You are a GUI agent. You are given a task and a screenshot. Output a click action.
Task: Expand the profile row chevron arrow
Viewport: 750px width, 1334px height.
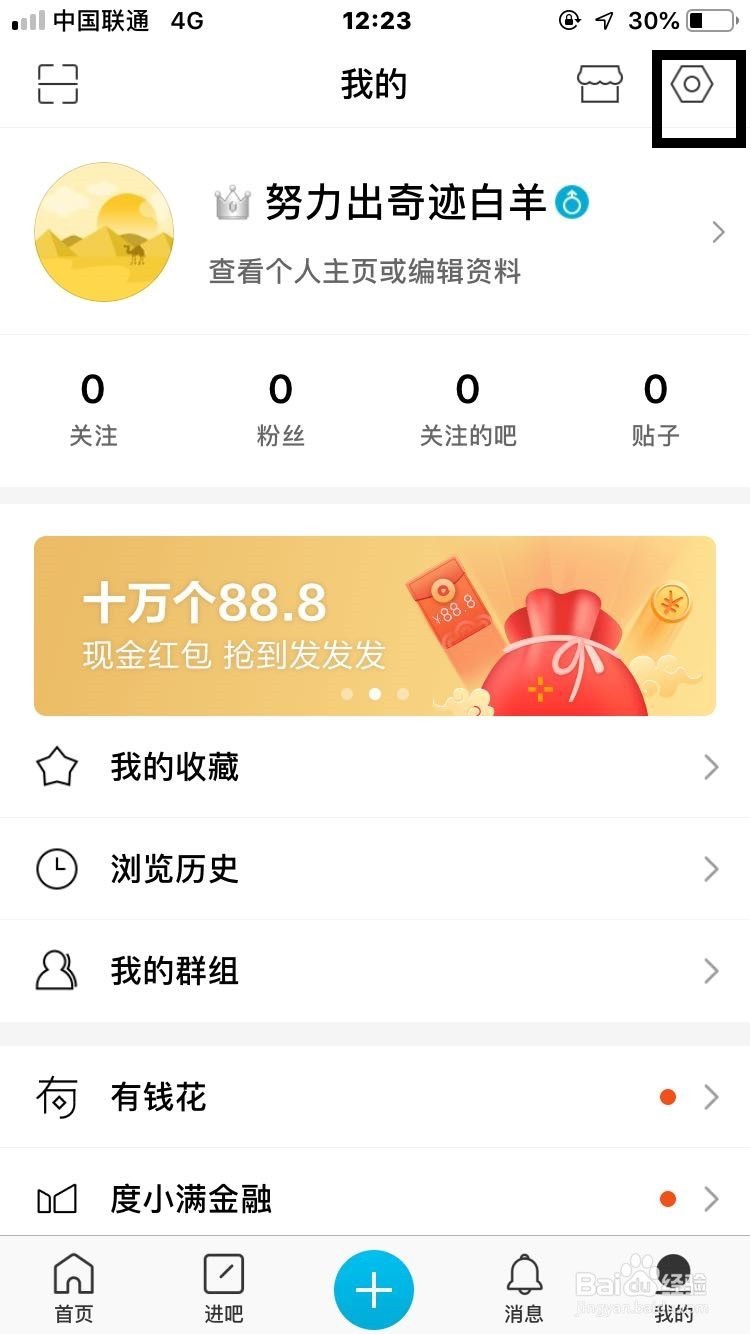(717, 231)
